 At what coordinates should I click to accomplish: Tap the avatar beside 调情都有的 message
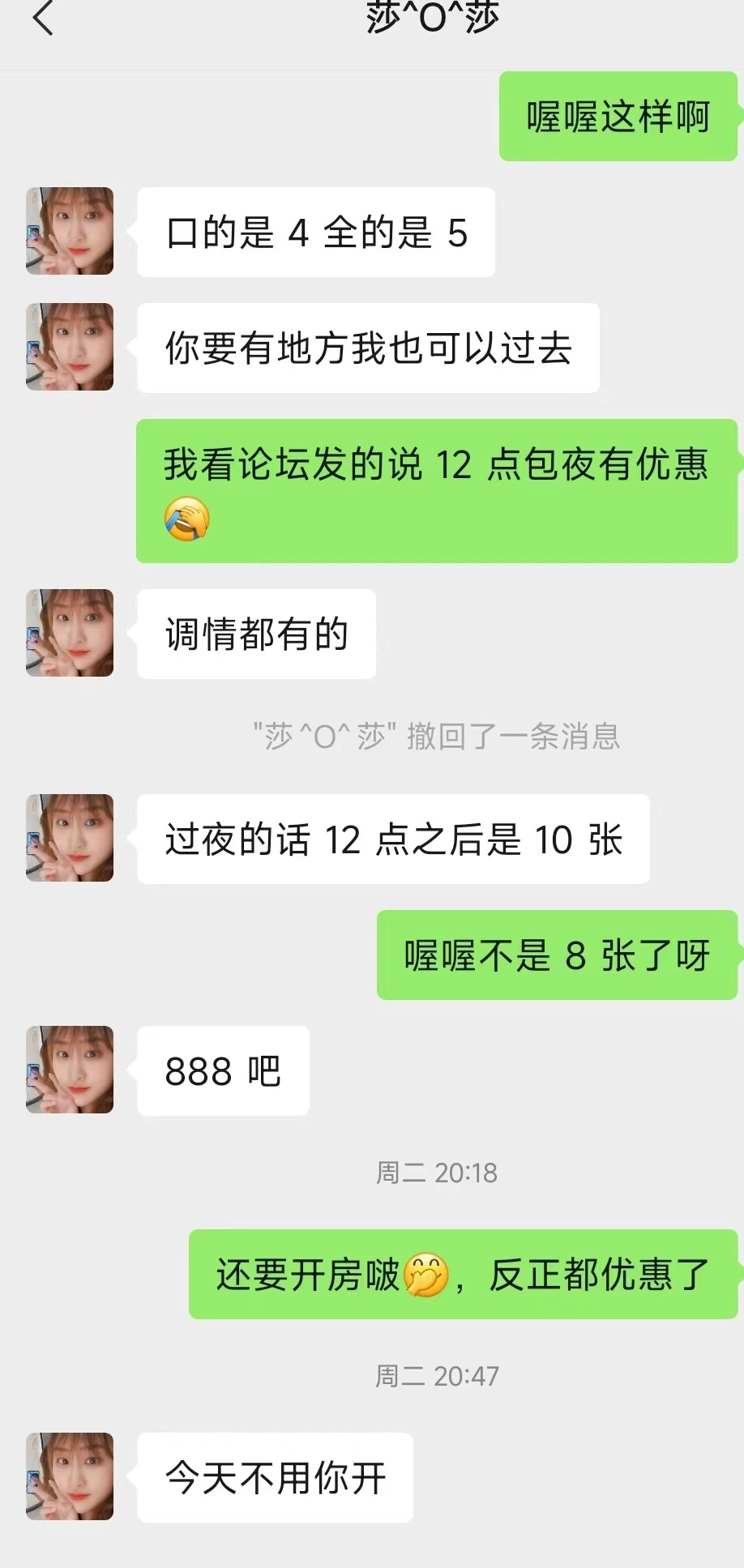[69, 634]
